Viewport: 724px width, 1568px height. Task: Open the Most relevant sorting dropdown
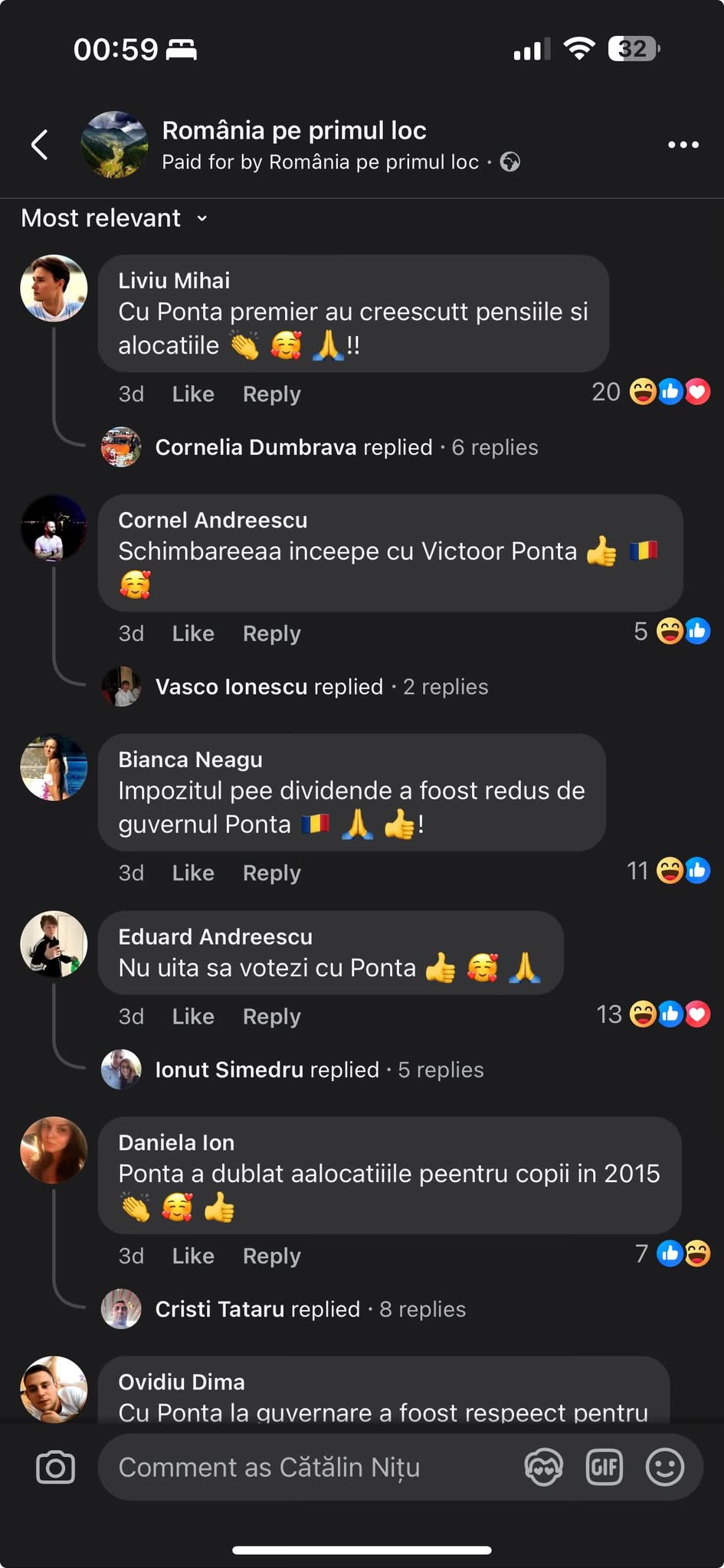115,218
